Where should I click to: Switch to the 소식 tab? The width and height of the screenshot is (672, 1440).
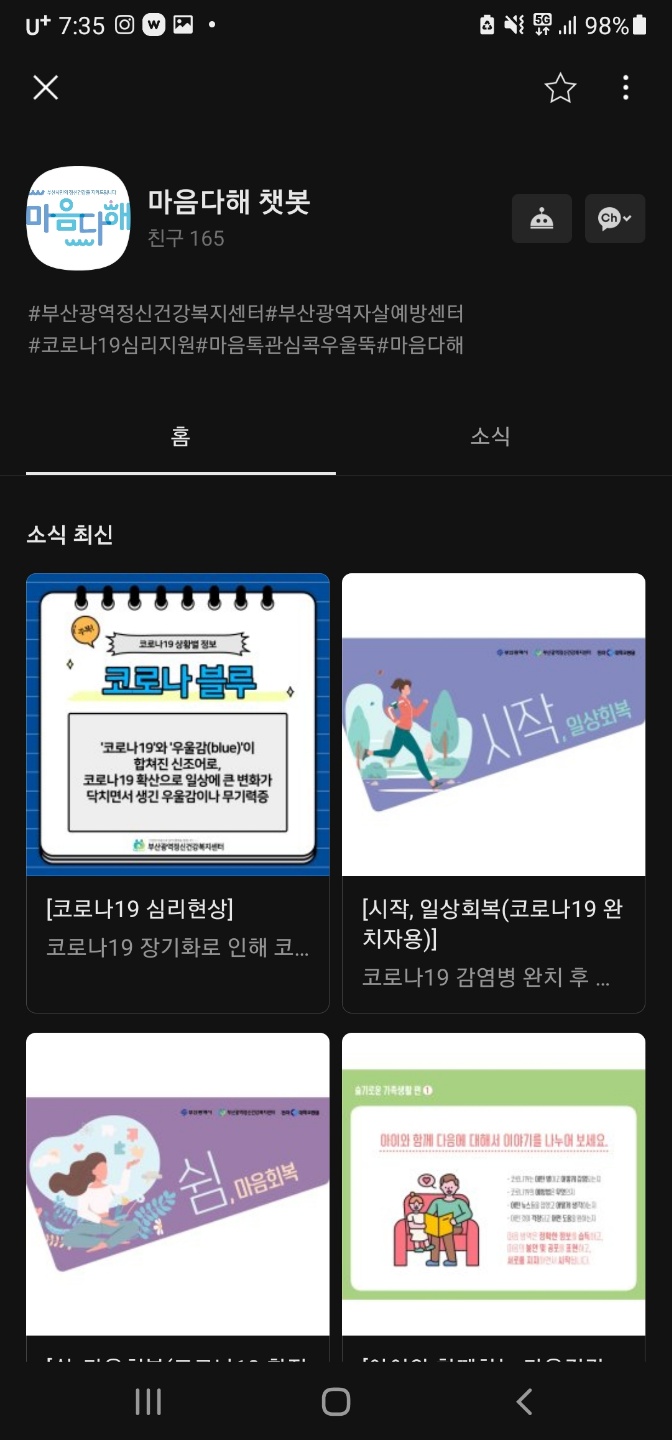(490, 437)
